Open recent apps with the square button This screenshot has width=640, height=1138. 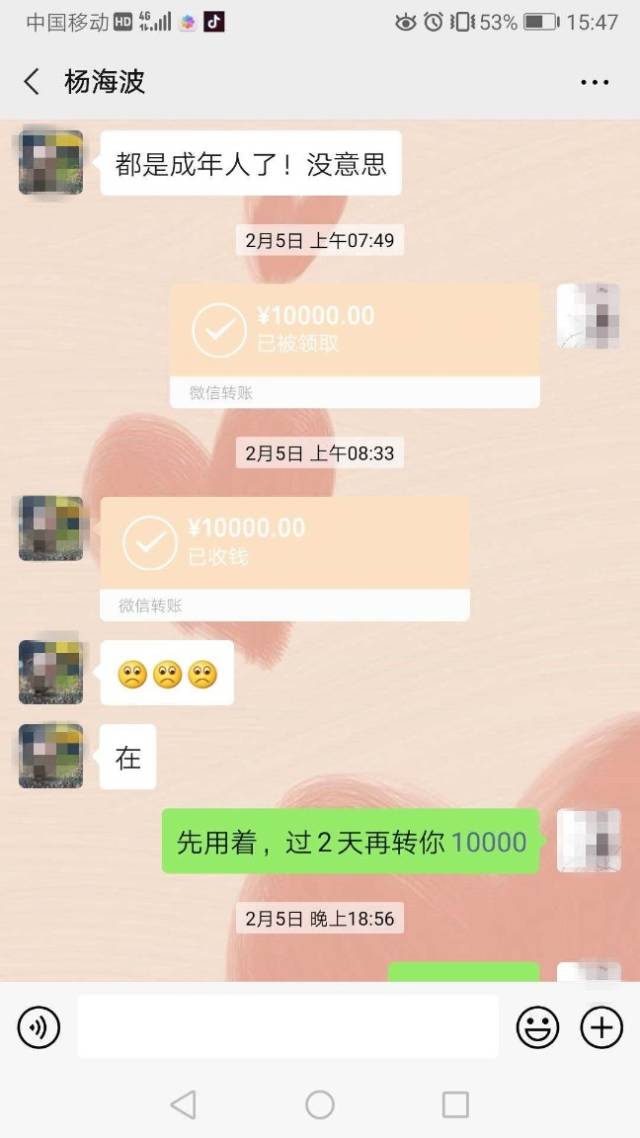pyautogui.click(x=455, y=1104)
